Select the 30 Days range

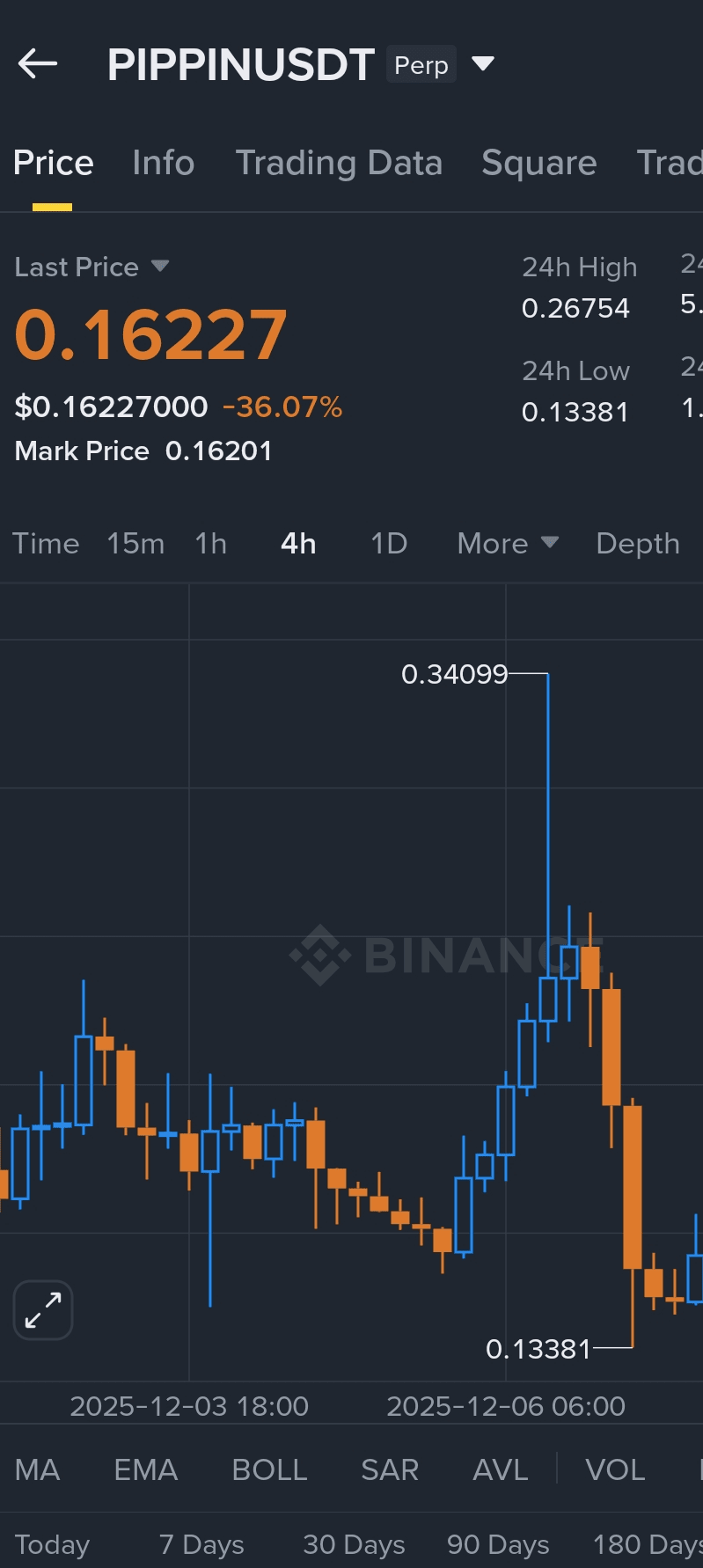(354, 1544)
